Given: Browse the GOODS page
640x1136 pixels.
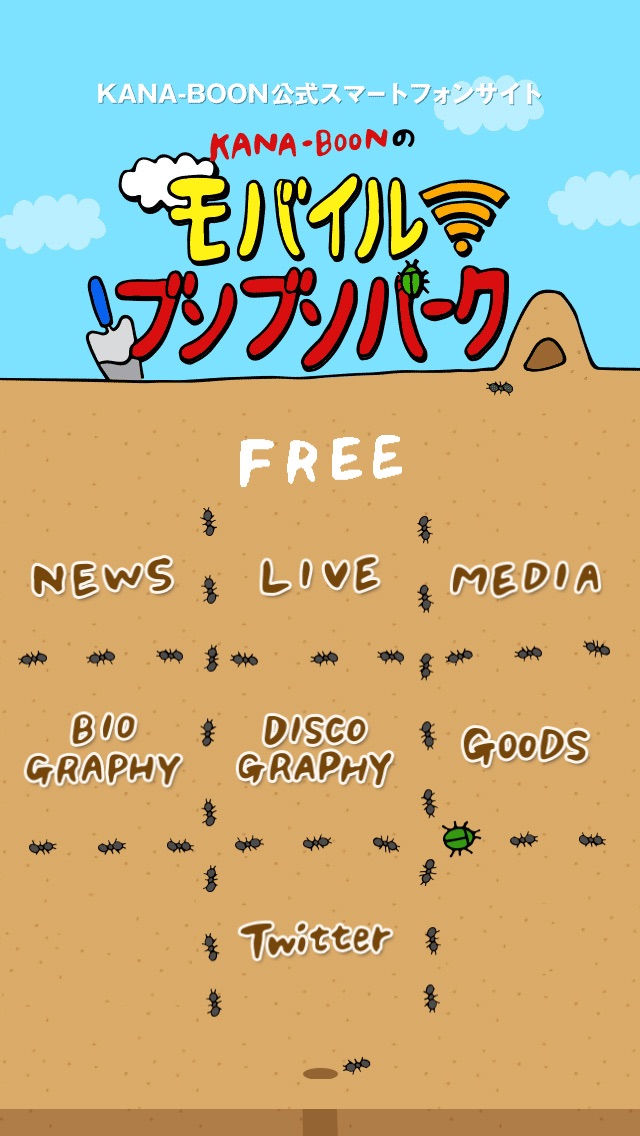Looking at the screenshot, I should [526, 745].
